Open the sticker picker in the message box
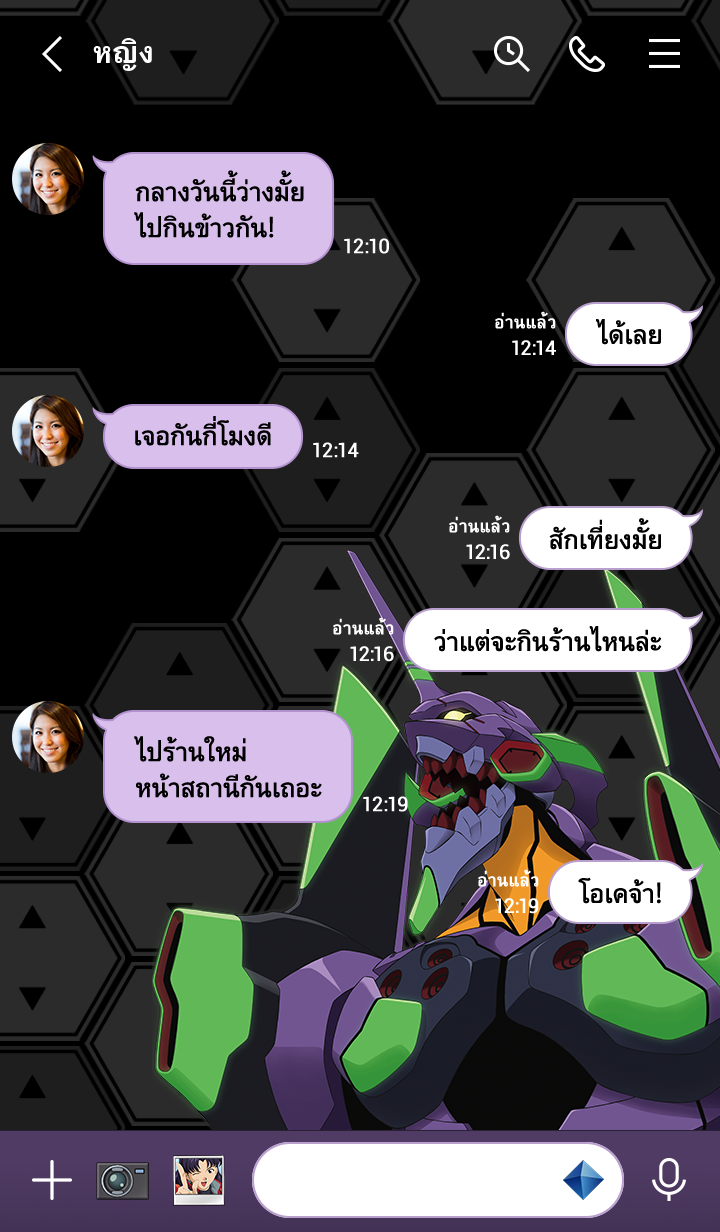The width and height of the screenshot is (720, 1232). tap(583, 1181)
